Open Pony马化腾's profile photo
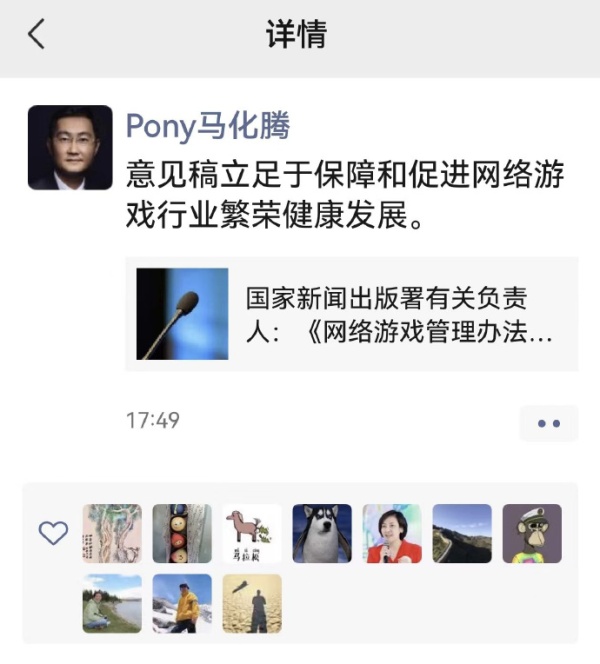 (x=70, y=148)
